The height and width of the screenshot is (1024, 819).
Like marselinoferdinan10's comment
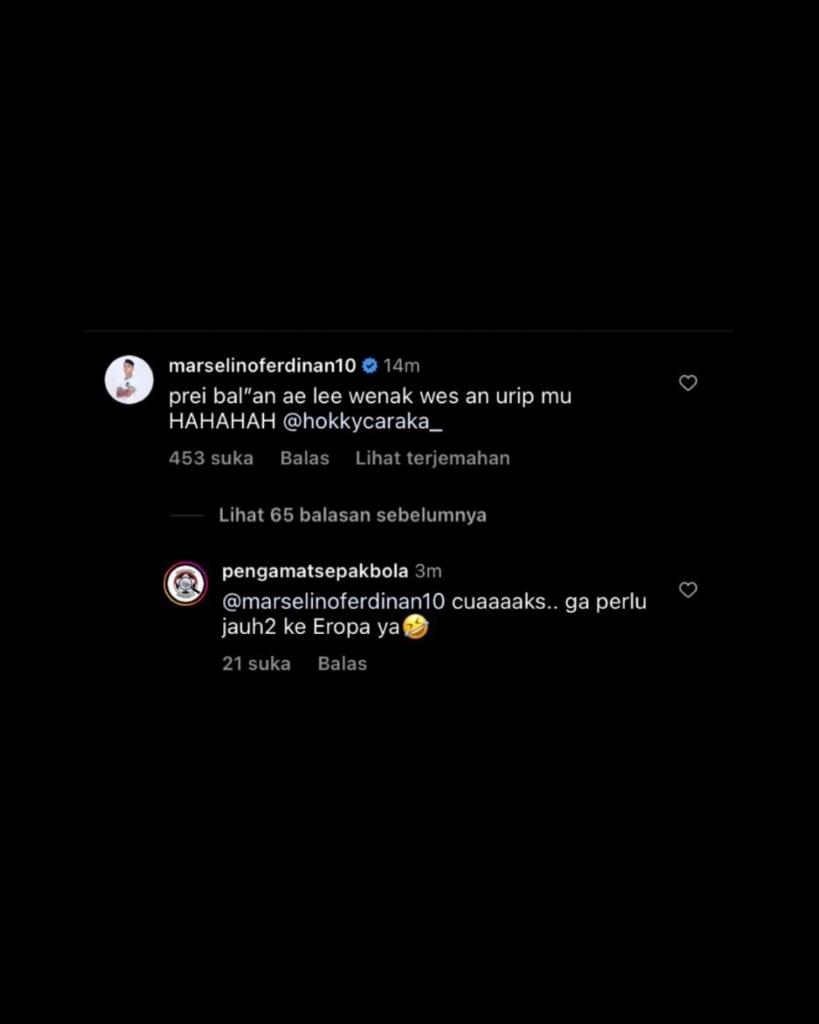(688, 383)
